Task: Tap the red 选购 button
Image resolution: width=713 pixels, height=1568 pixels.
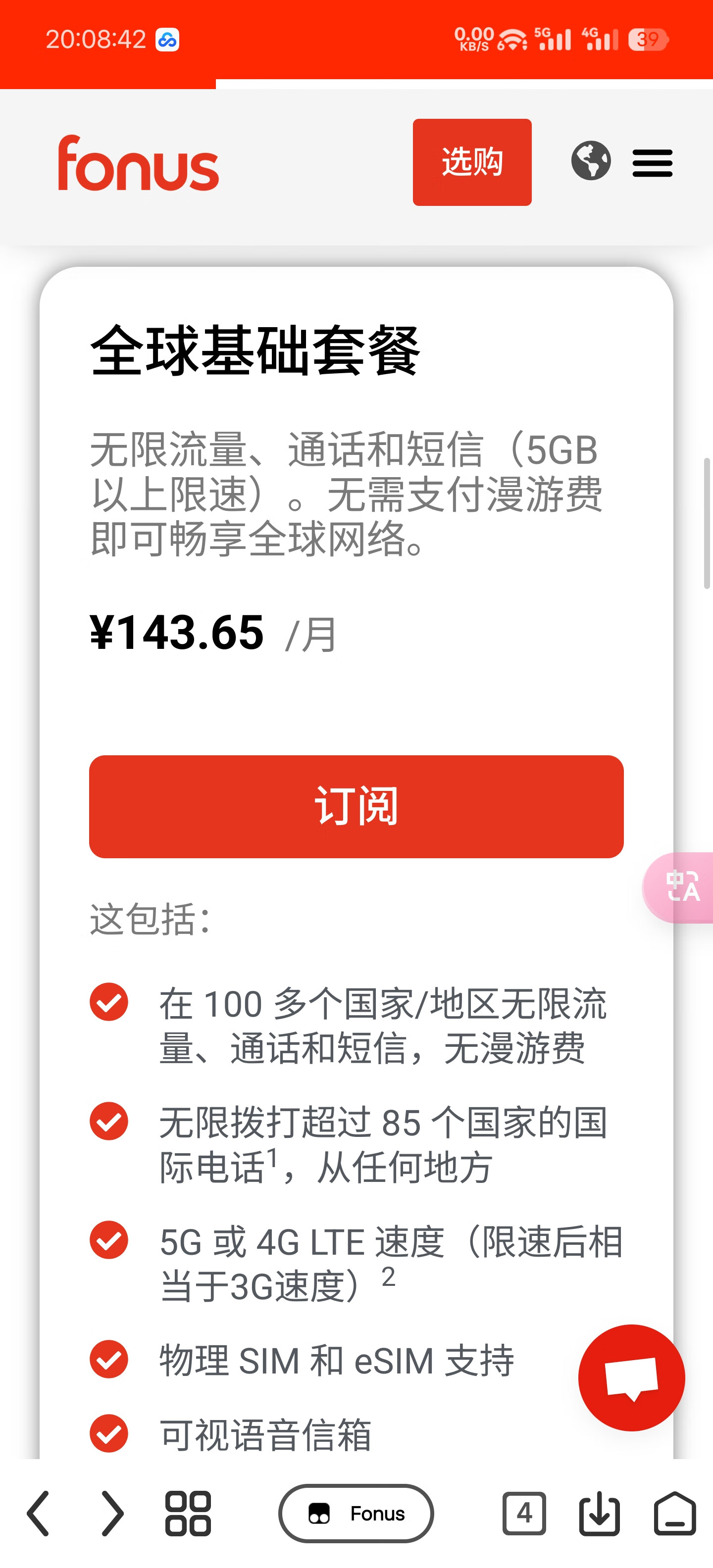Action: (472, 162)
